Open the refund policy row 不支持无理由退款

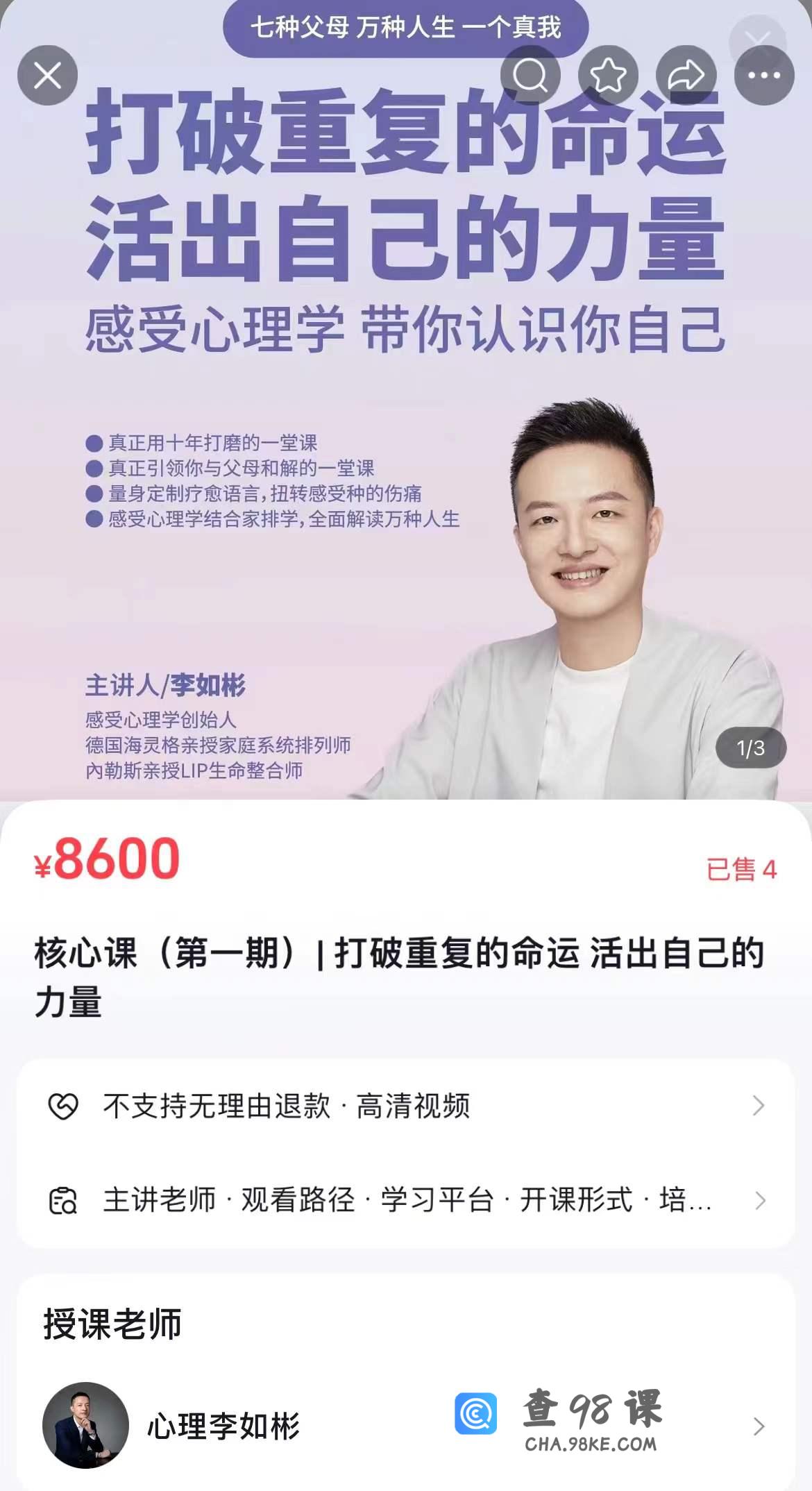pos(405,1106)
